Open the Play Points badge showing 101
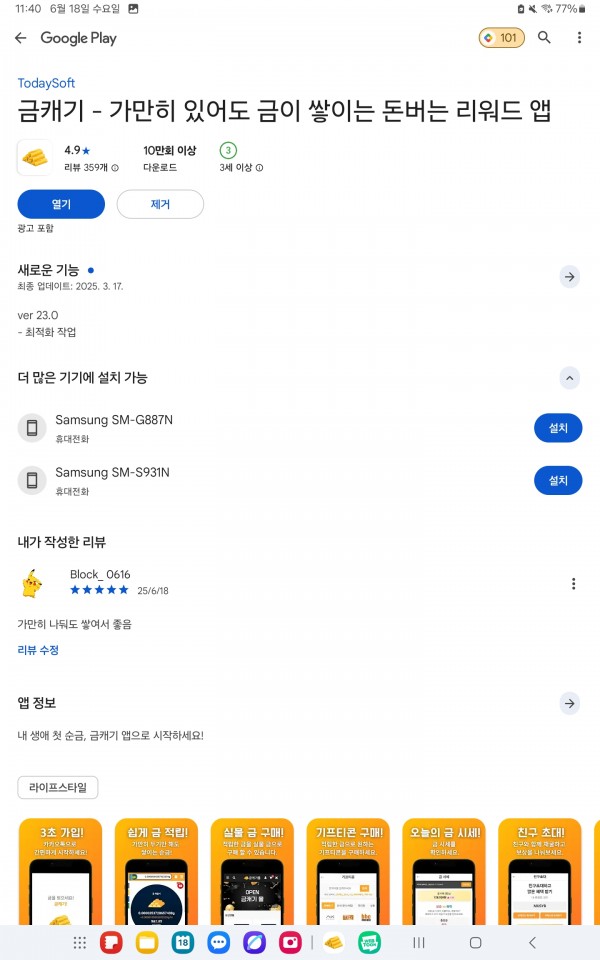Screen dimensions: 600x960 (x=501, y=38)
